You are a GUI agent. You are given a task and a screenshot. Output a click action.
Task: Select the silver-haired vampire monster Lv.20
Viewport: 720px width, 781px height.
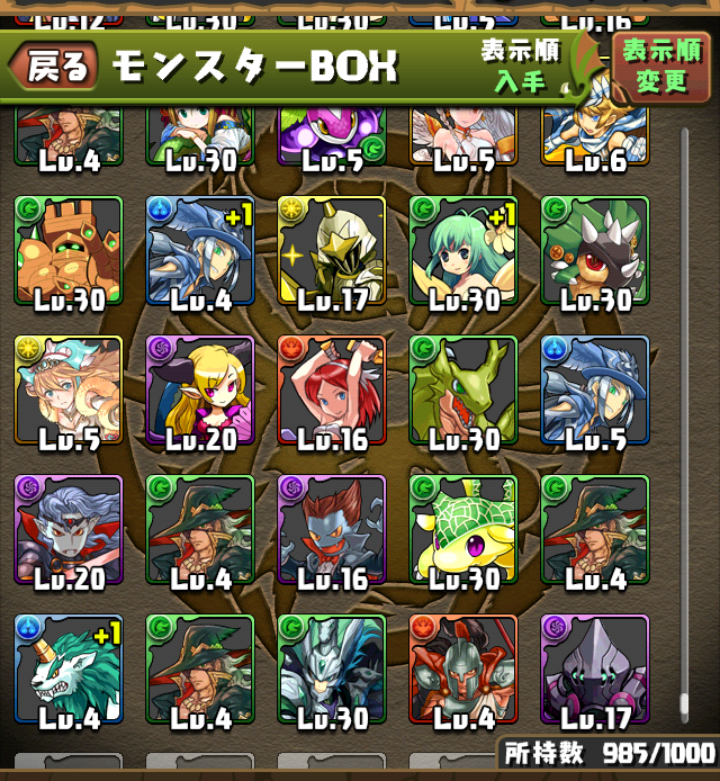(69, 530)
